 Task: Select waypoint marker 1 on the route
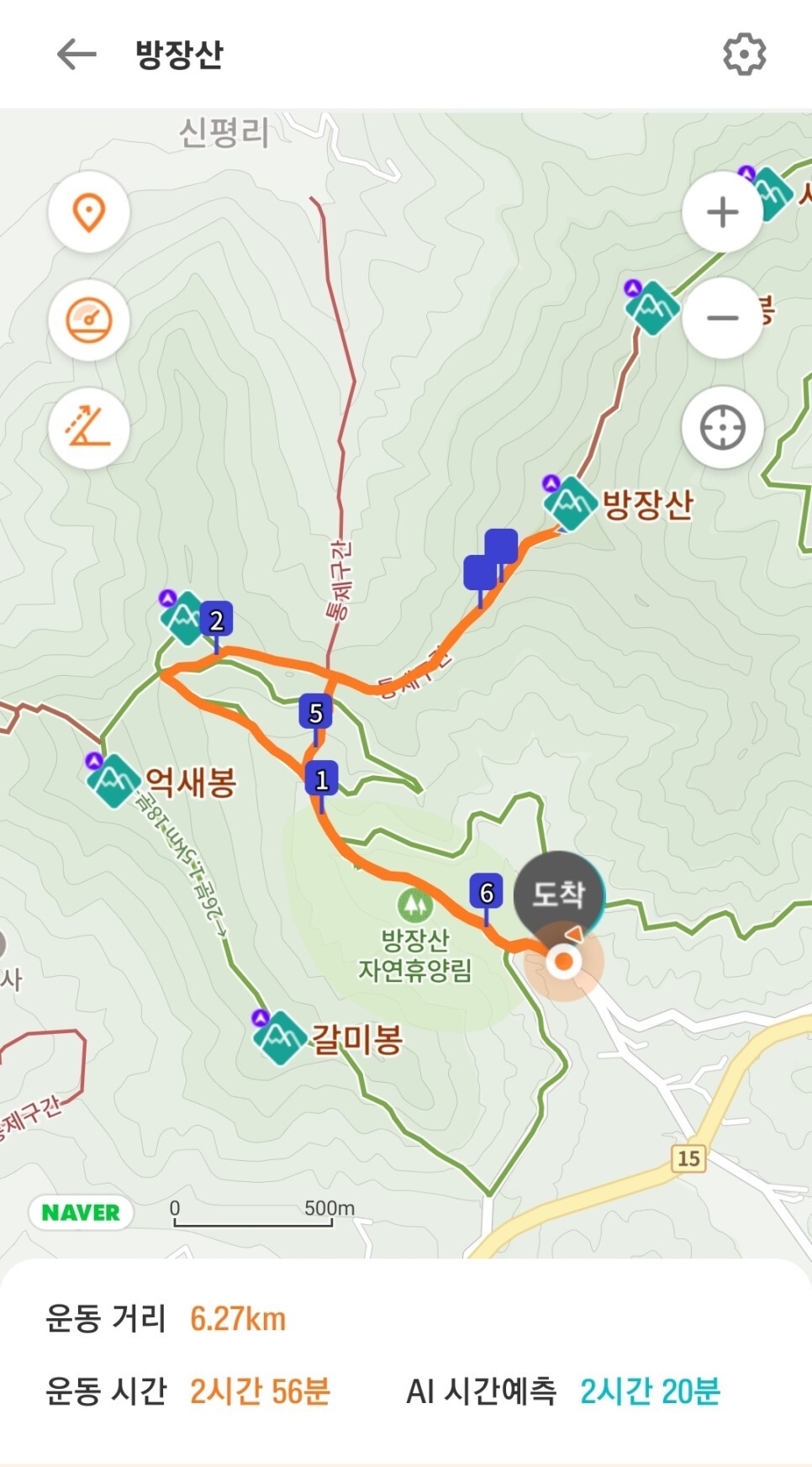pyautogui.click(x=321, y=779)
